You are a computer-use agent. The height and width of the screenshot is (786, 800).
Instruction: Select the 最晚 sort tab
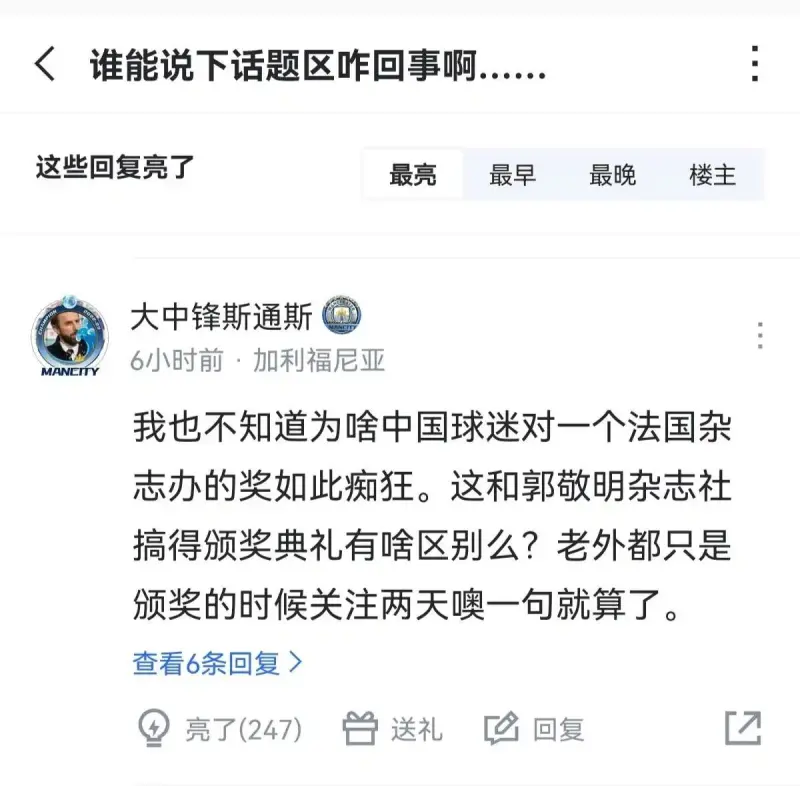(613, 175)
